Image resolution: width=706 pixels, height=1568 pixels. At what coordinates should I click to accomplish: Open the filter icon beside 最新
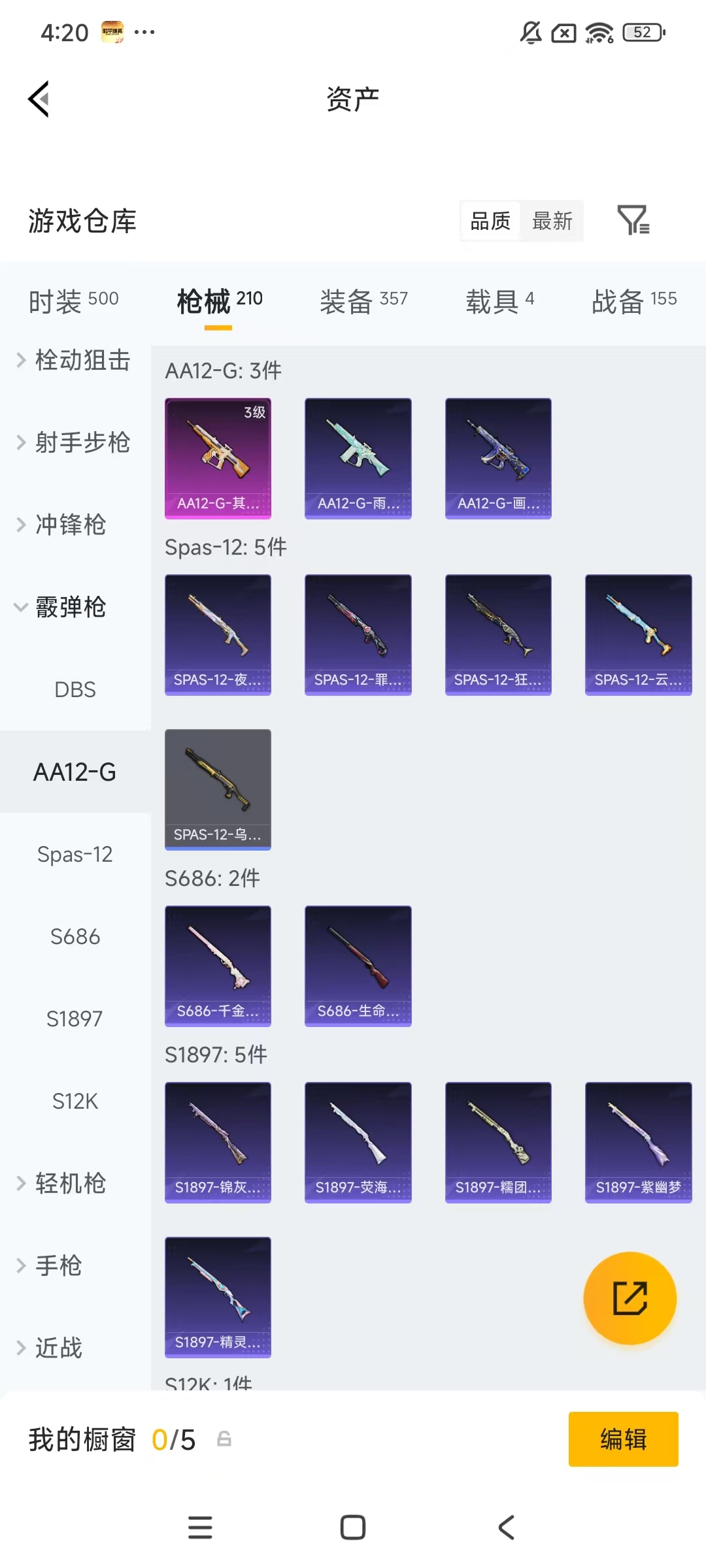[x=633, y=220]
